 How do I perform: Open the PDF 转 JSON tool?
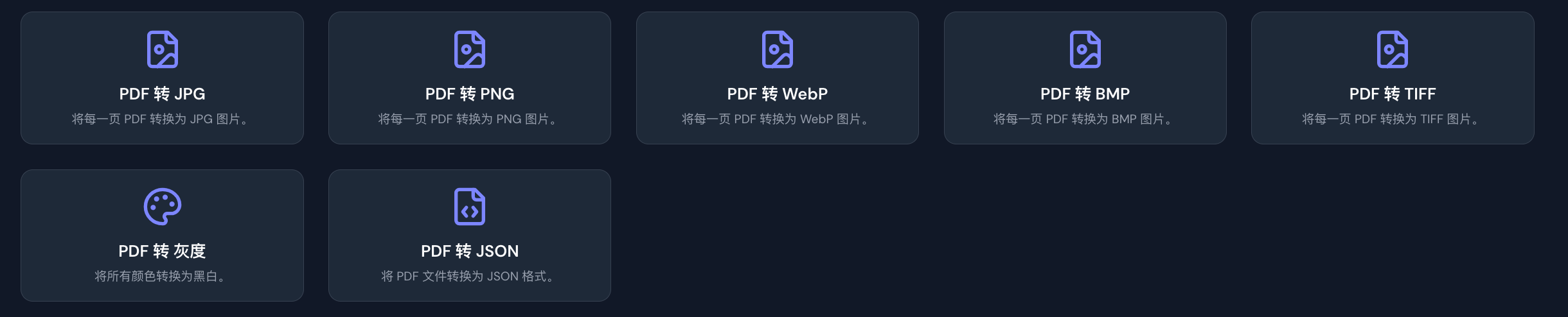coord(470,236)
